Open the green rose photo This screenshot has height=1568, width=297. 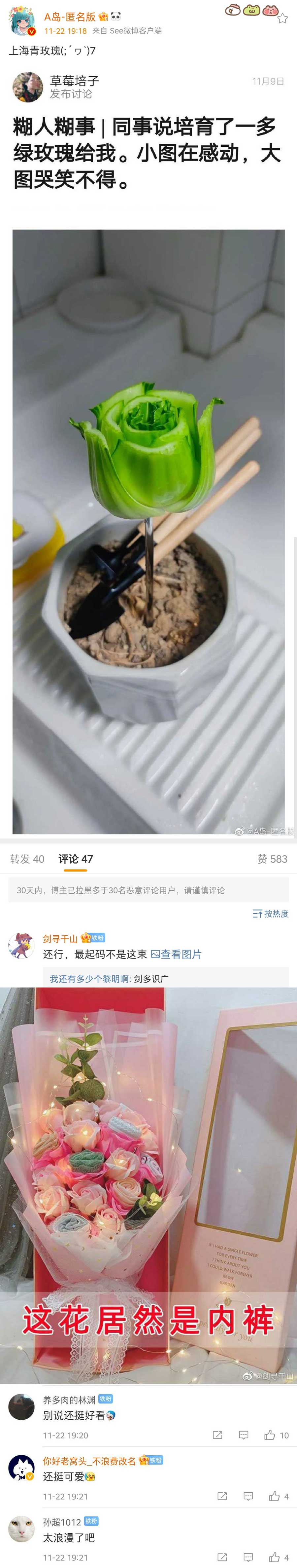[148, 531]
